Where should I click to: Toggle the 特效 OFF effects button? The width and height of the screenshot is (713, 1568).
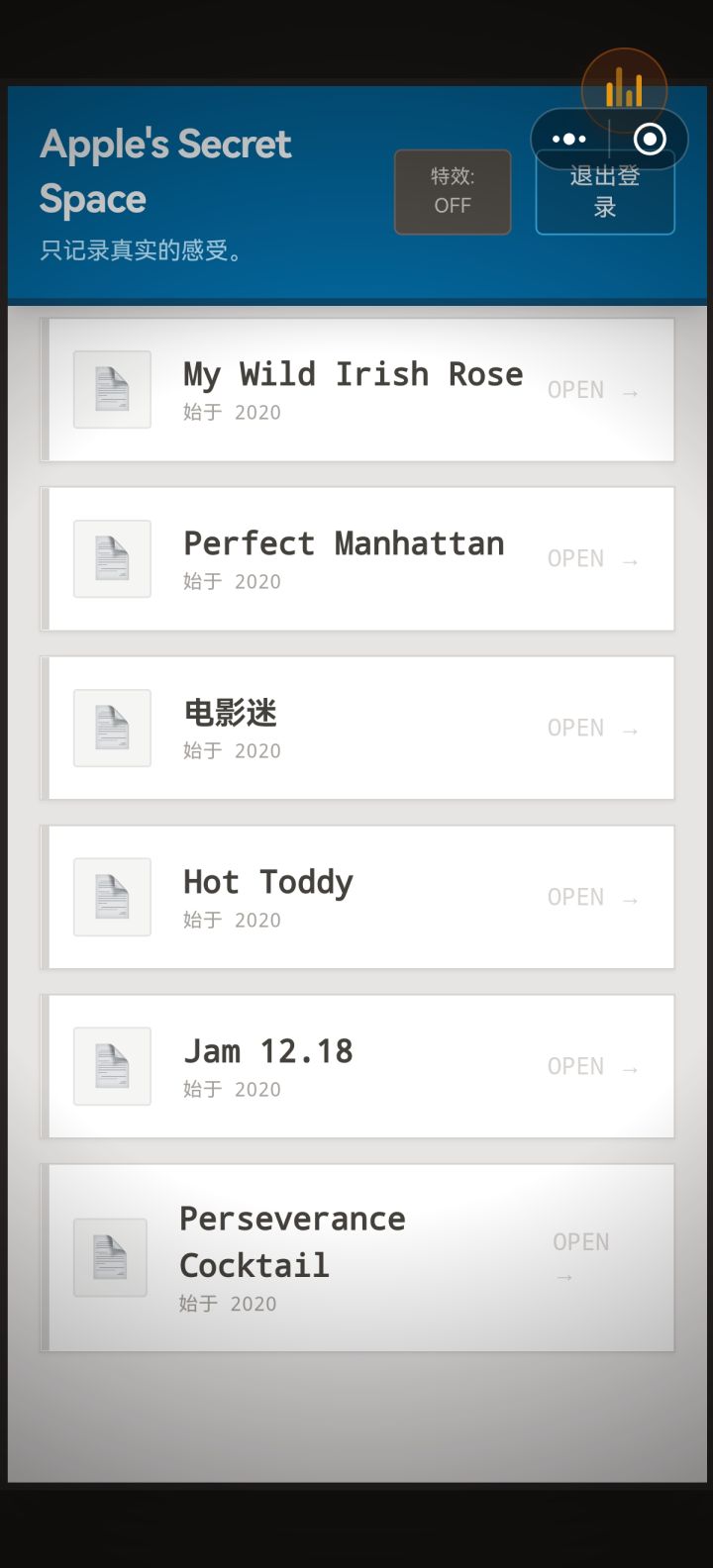tap(453, 192)
